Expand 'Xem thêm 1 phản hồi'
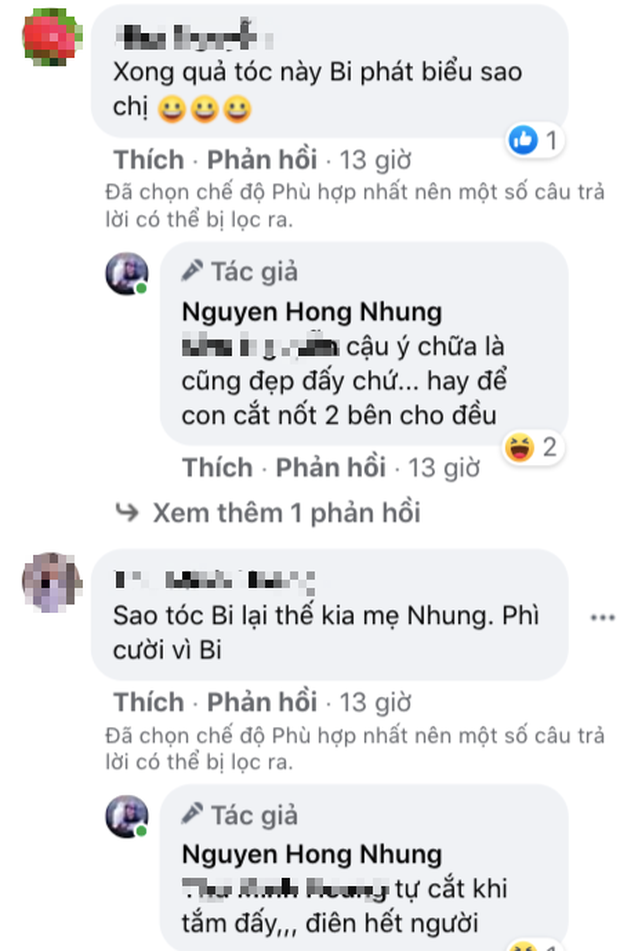The height and width of the screenshot is (951, 620). click(286, 513)
